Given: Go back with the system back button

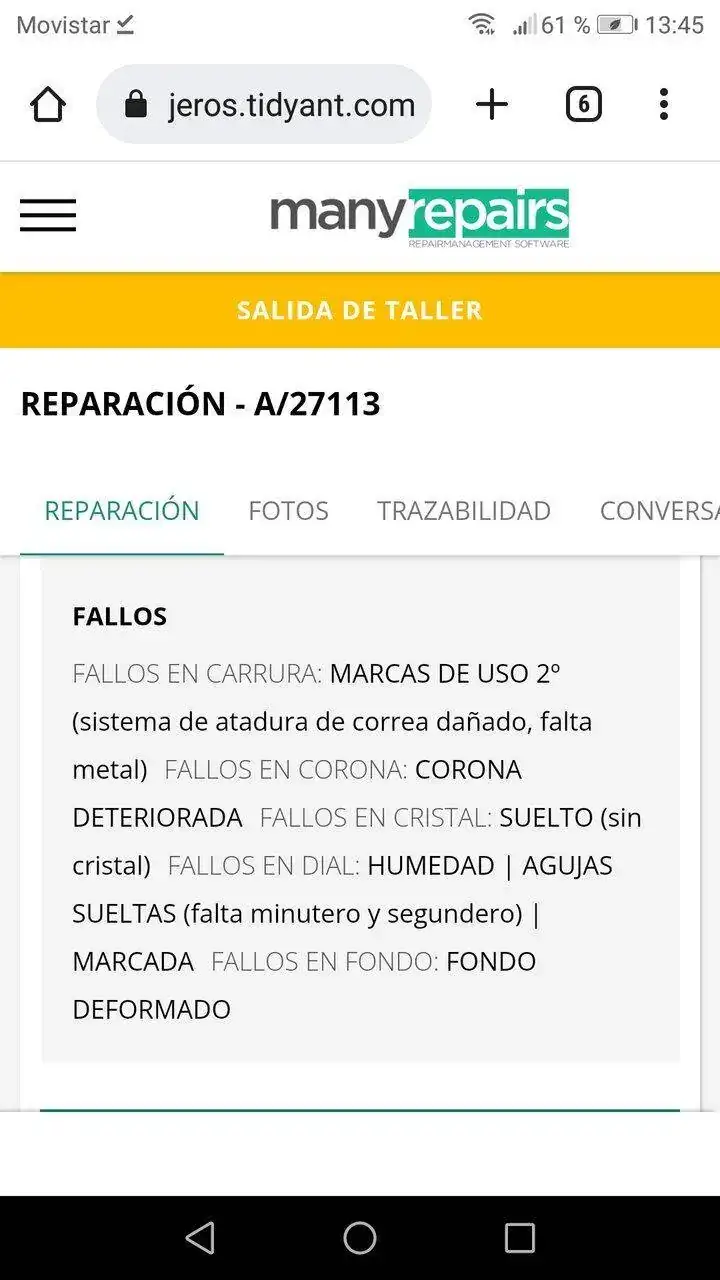Looking at the screenshot, I should (200, 1238).
